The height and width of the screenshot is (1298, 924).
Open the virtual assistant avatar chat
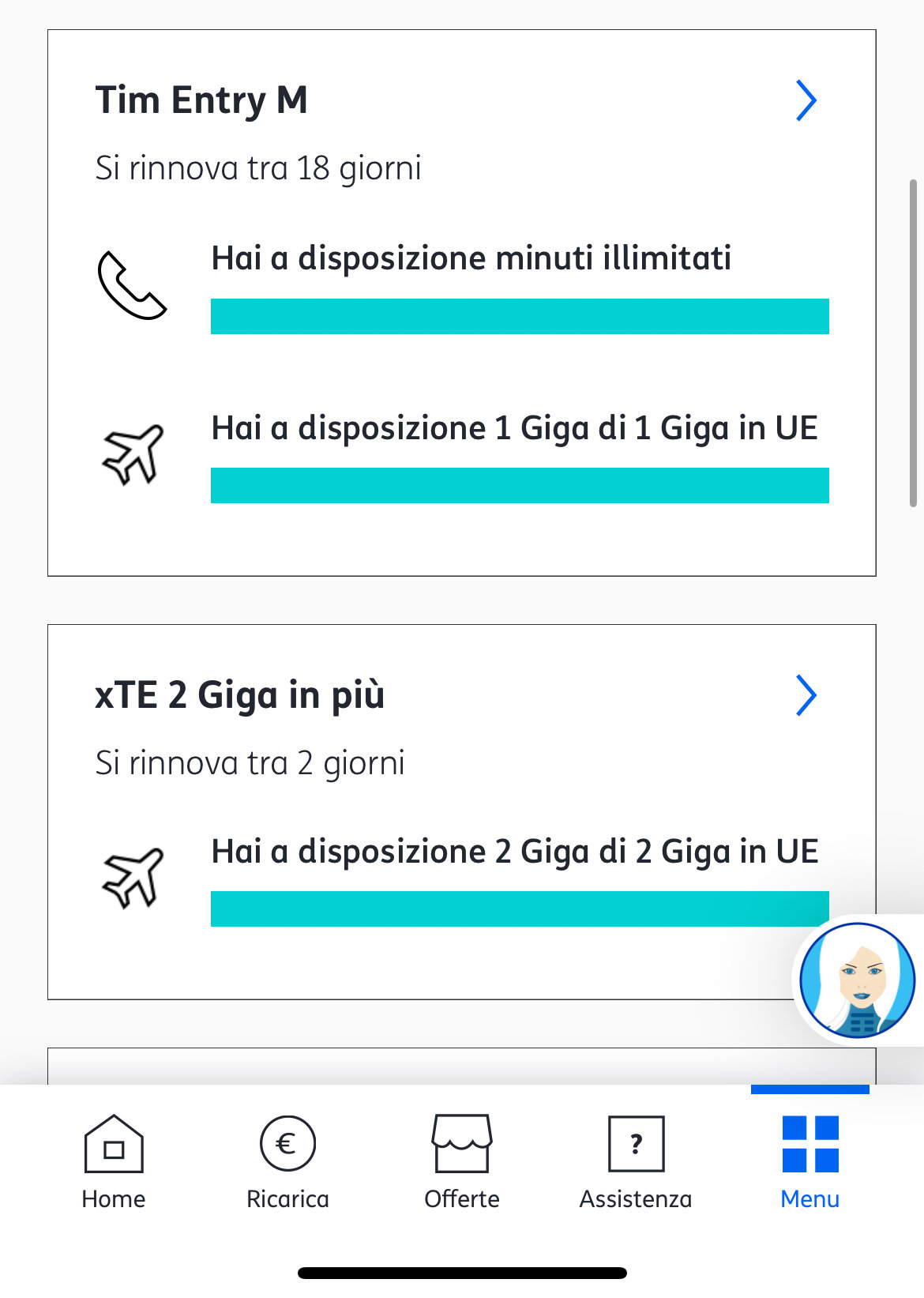(857, 980)
